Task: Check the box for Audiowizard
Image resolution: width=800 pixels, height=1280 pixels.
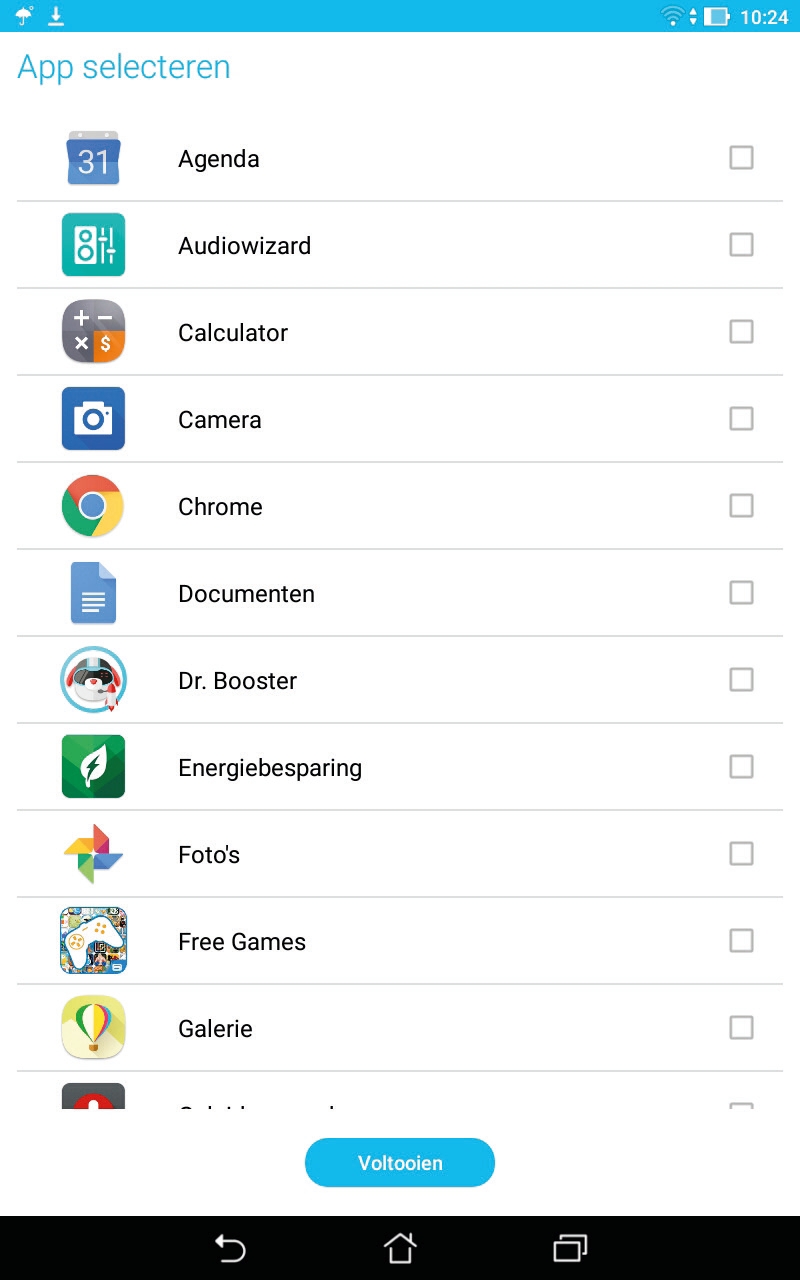Action: coord(741,245)
